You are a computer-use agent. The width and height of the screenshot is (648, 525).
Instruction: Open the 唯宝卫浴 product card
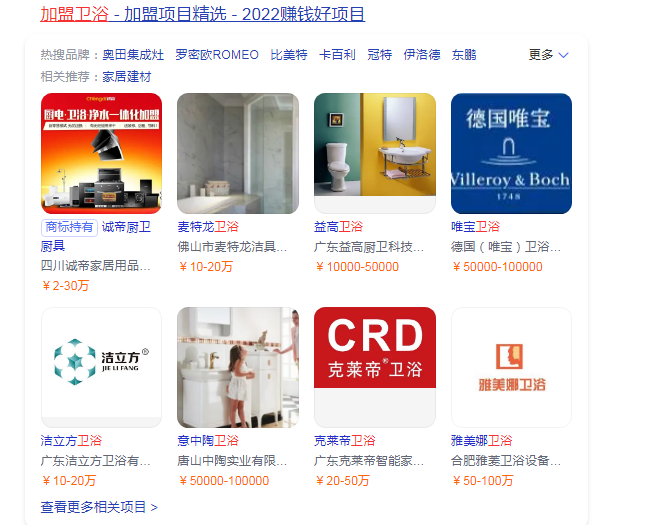pyautogui.click(x=511, y=153)
